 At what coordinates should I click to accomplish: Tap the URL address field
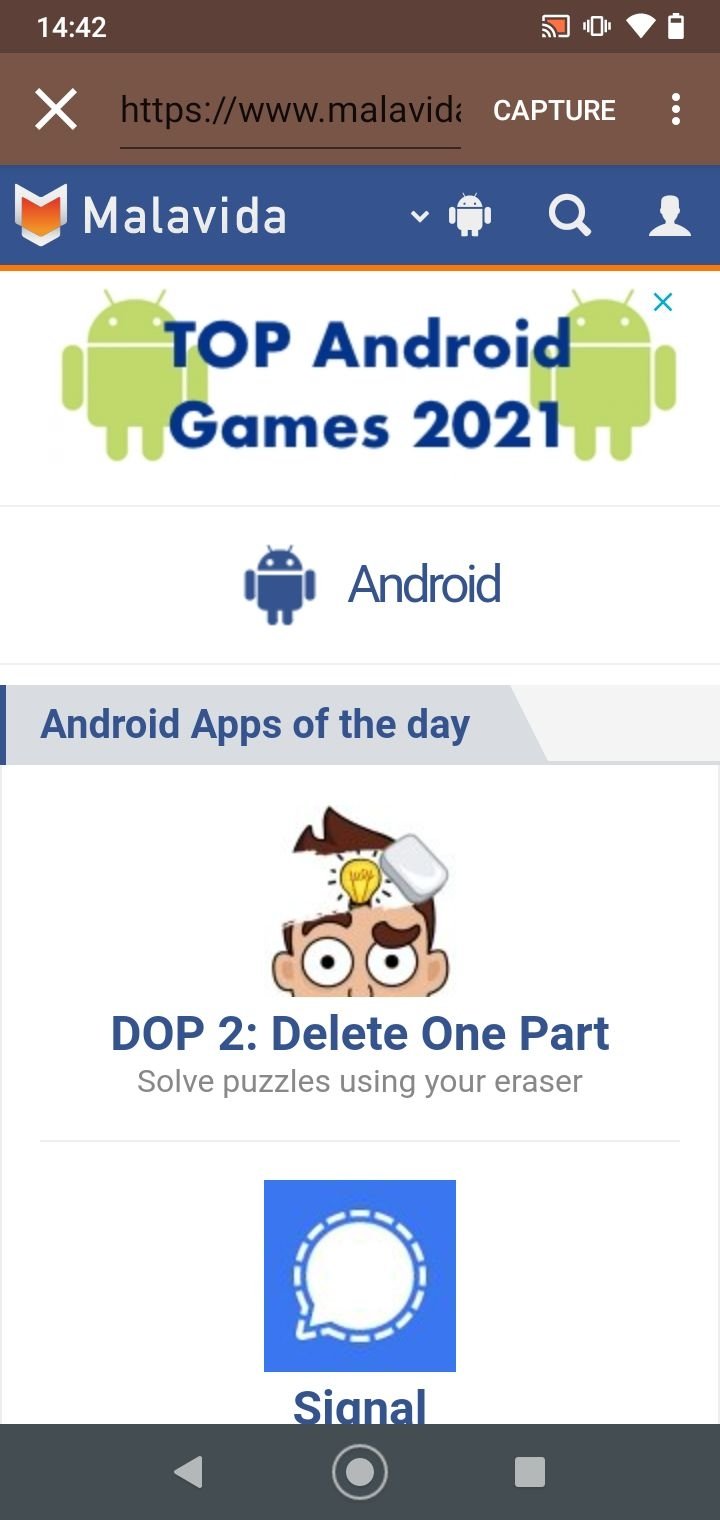click(290, 110)
